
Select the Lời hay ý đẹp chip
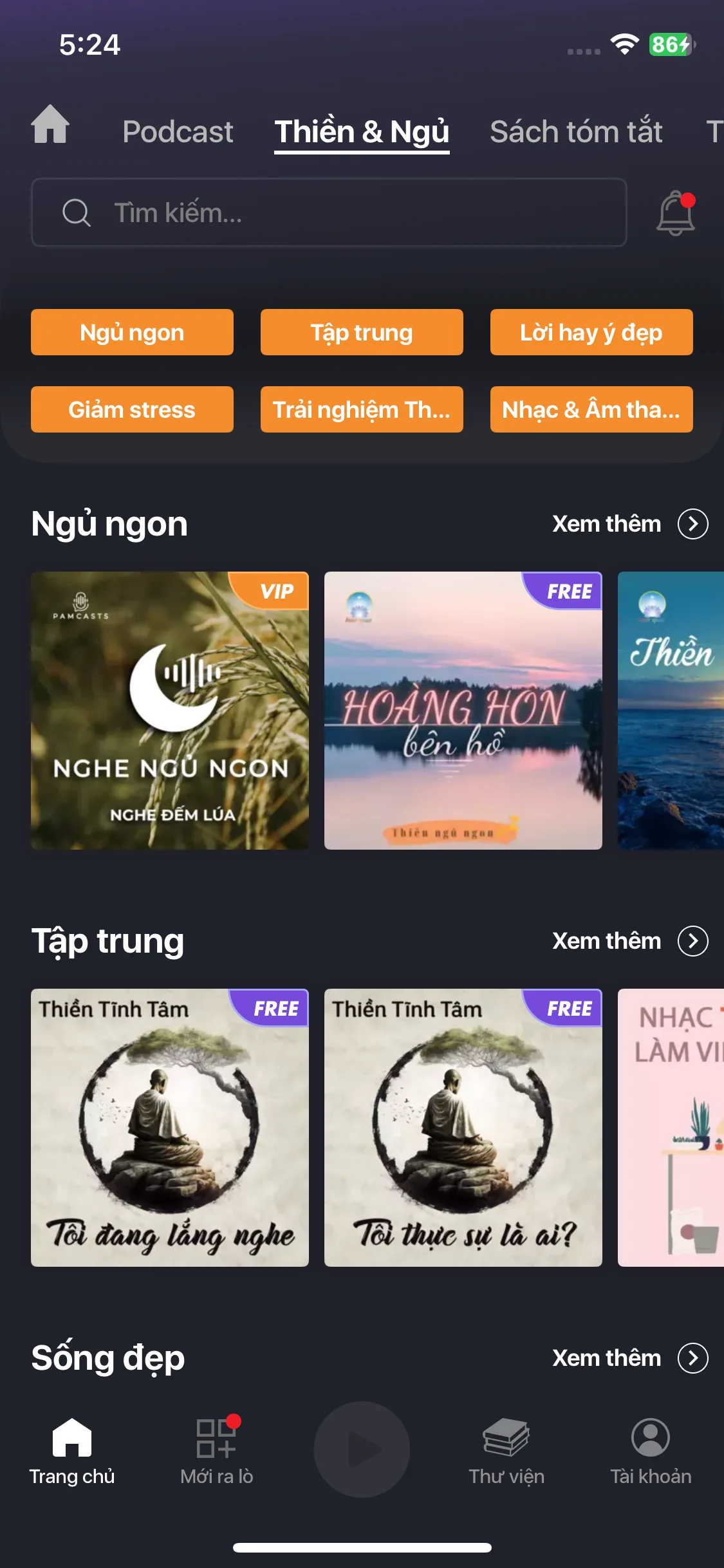[591, 333]
